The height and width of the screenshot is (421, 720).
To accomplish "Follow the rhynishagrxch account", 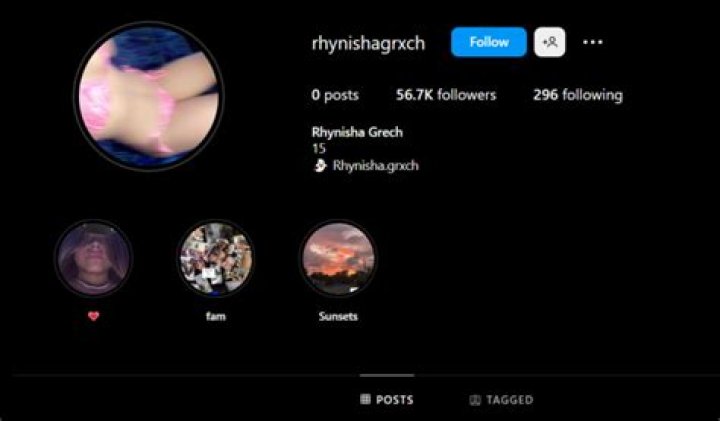I will tap(488, 42).
